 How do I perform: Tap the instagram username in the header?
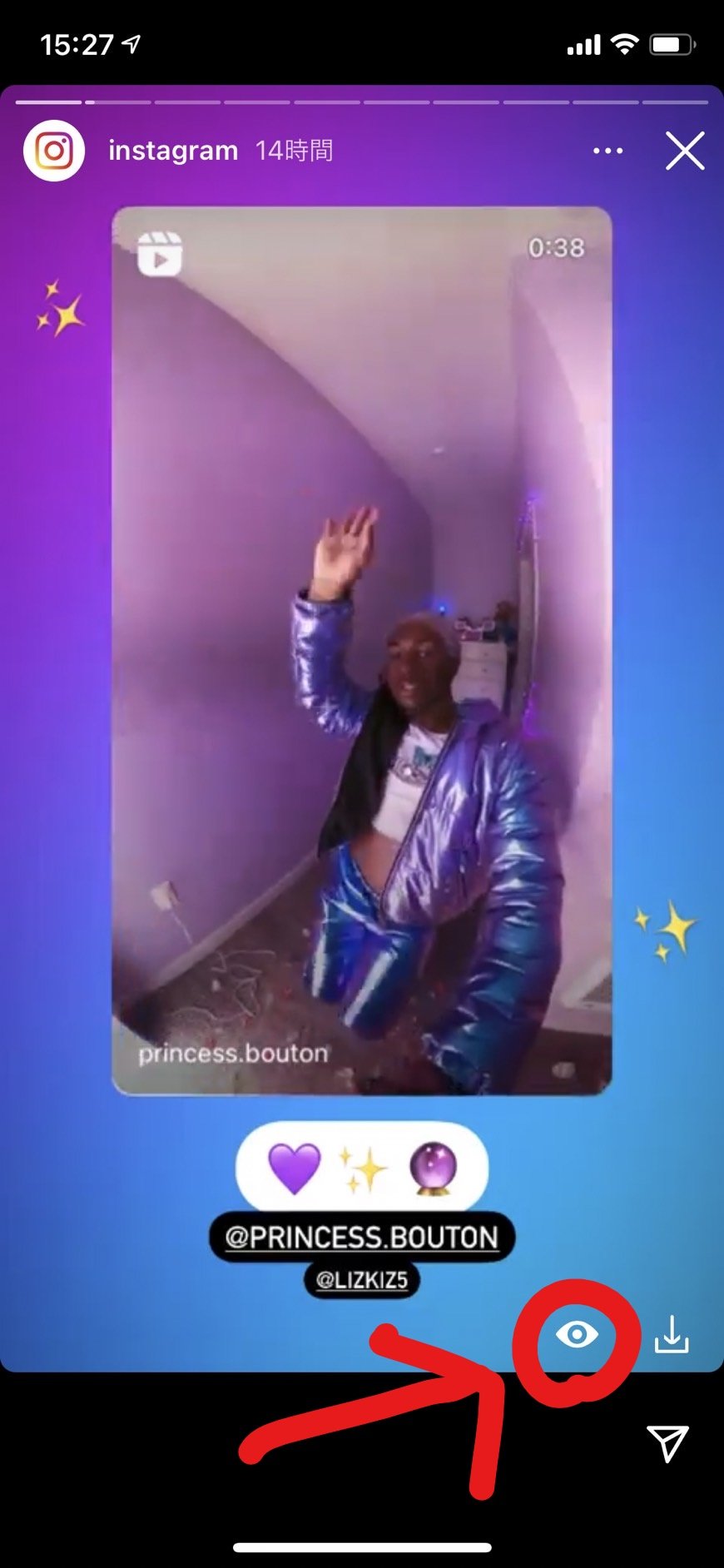coord(173,151)
